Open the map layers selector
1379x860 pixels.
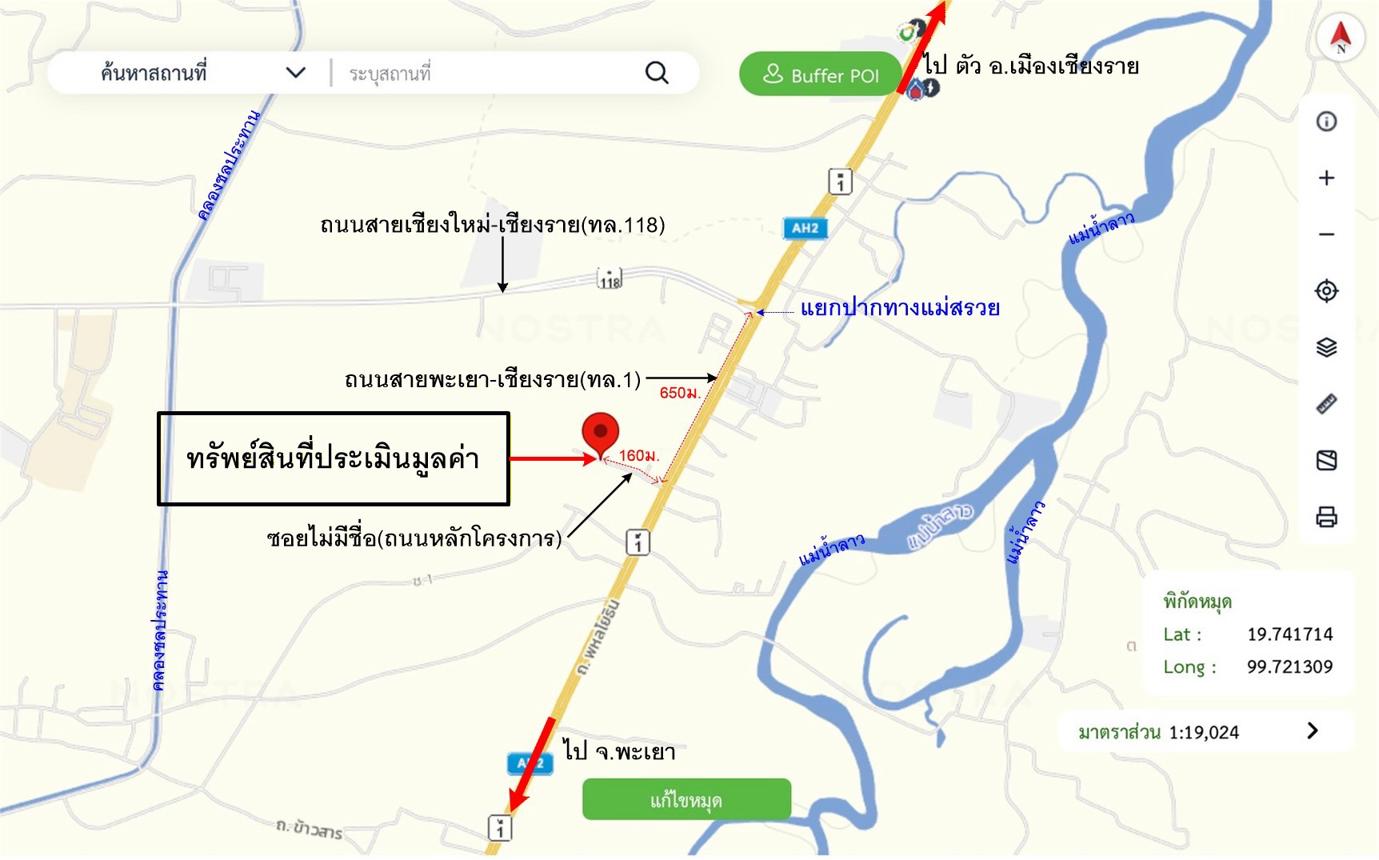coord(1326,347)
